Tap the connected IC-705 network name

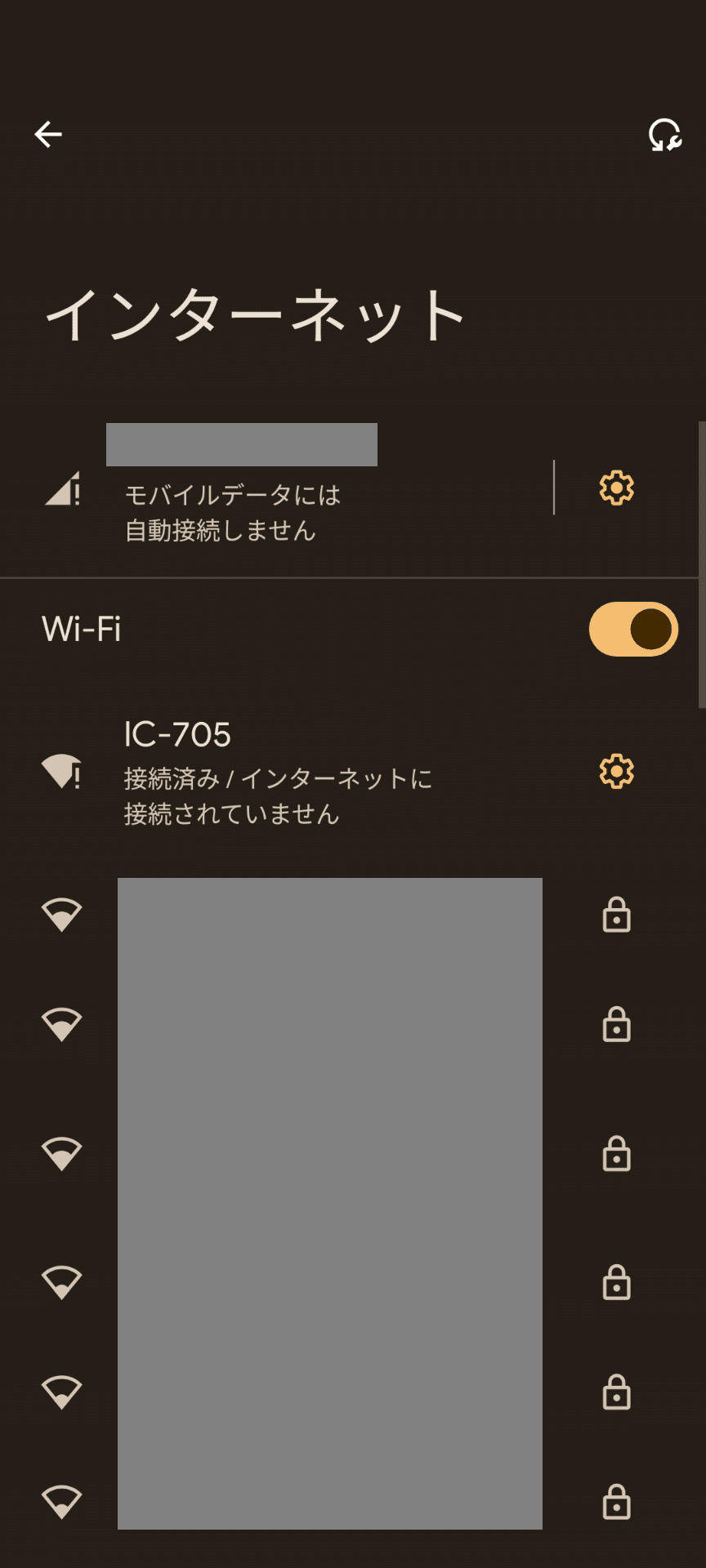[178, 733]
